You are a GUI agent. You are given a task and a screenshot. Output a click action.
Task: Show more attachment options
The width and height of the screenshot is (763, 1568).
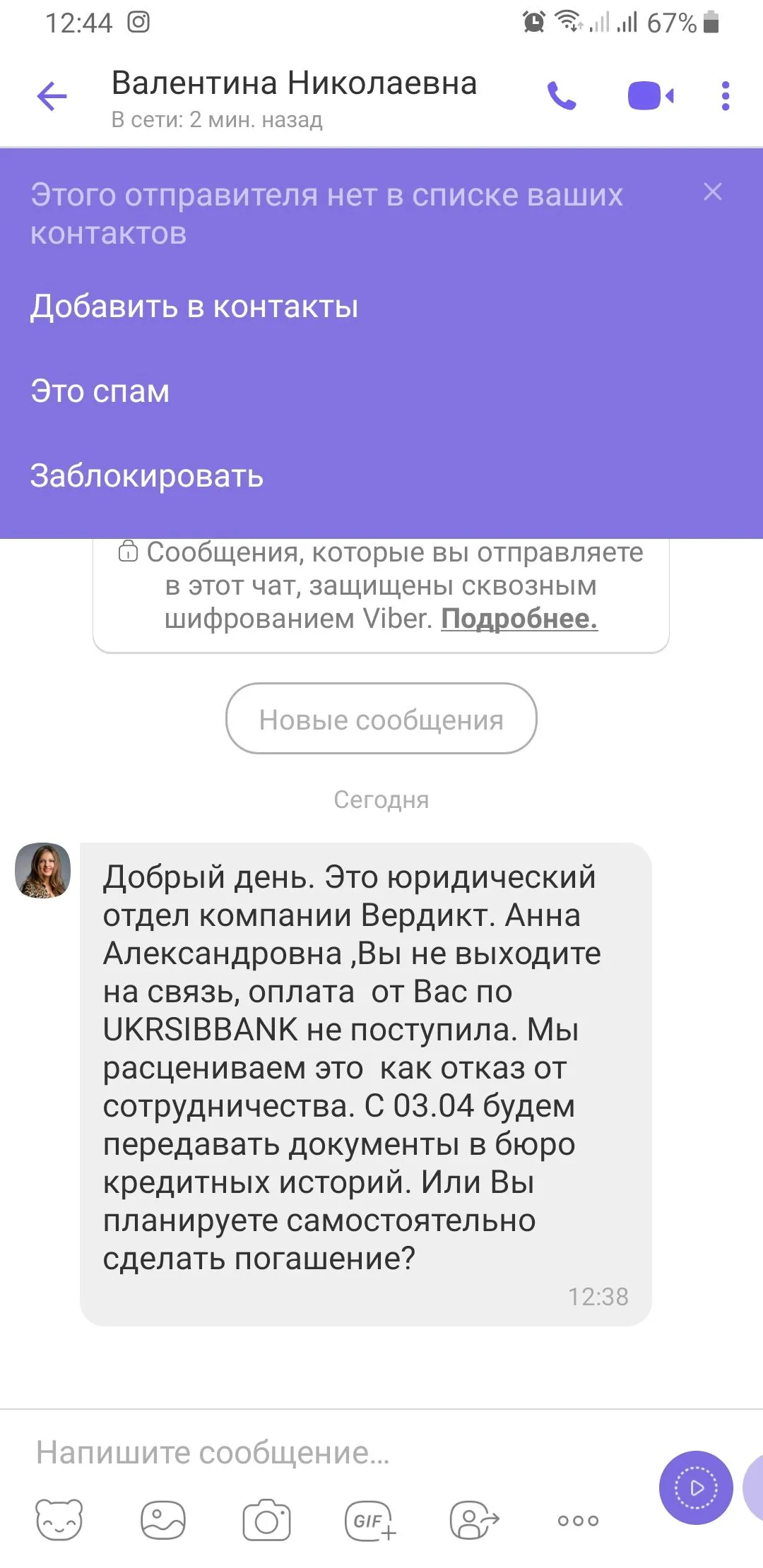578,1520
